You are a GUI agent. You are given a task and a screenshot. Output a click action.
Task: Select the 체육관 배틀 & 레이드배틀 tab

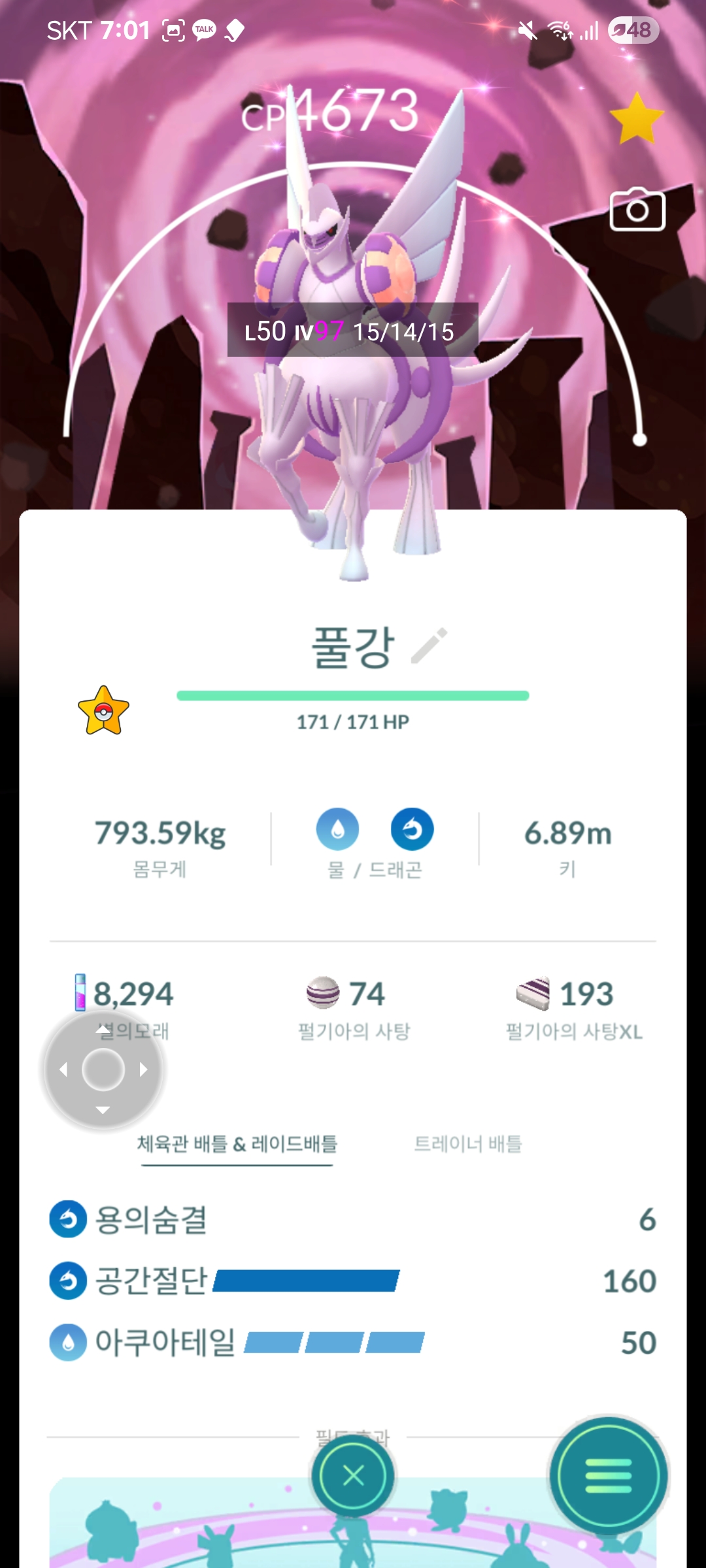coord(237,1143)
